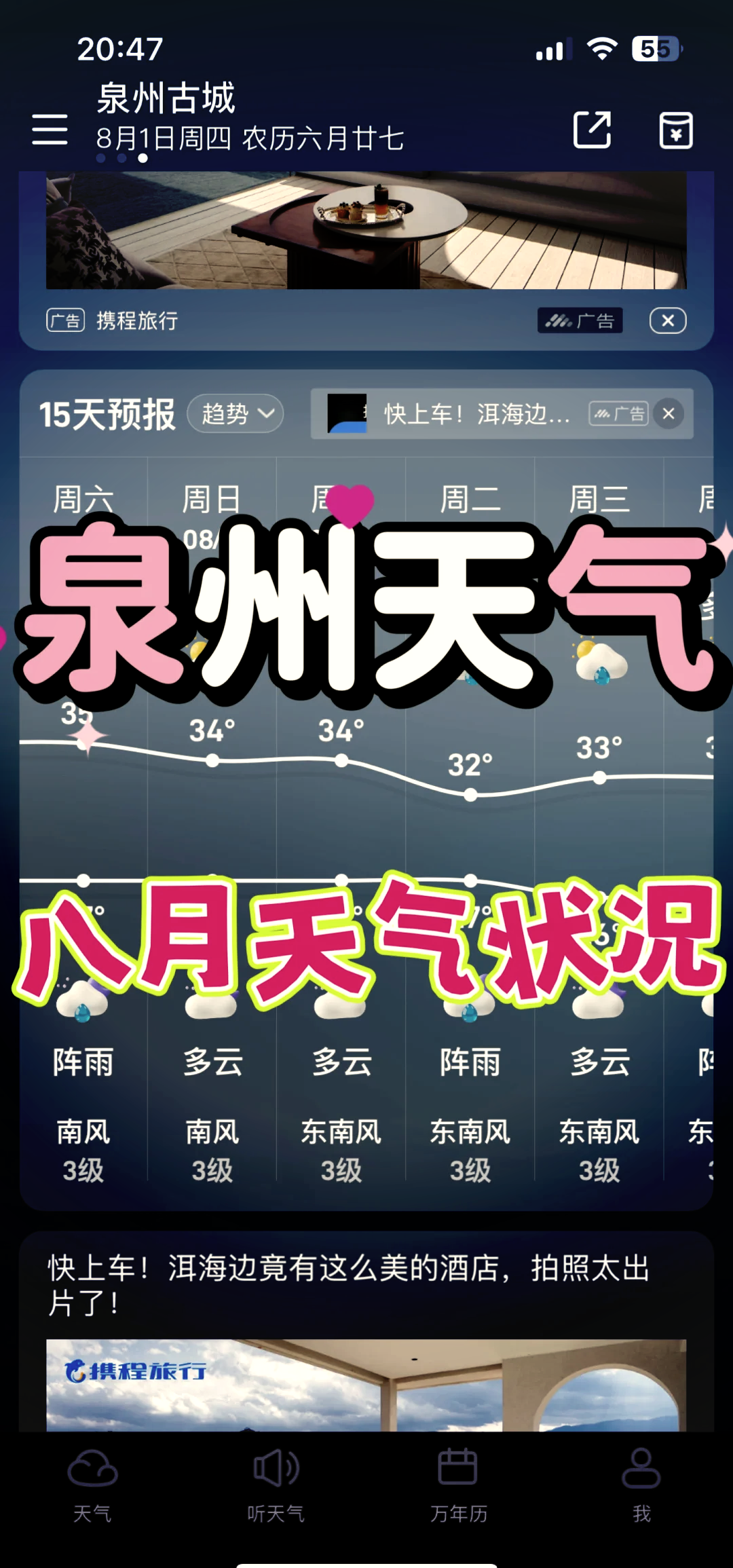Open the 15天预报 forecast panel
Viewport: 733px width, 1568px height.
107,412
